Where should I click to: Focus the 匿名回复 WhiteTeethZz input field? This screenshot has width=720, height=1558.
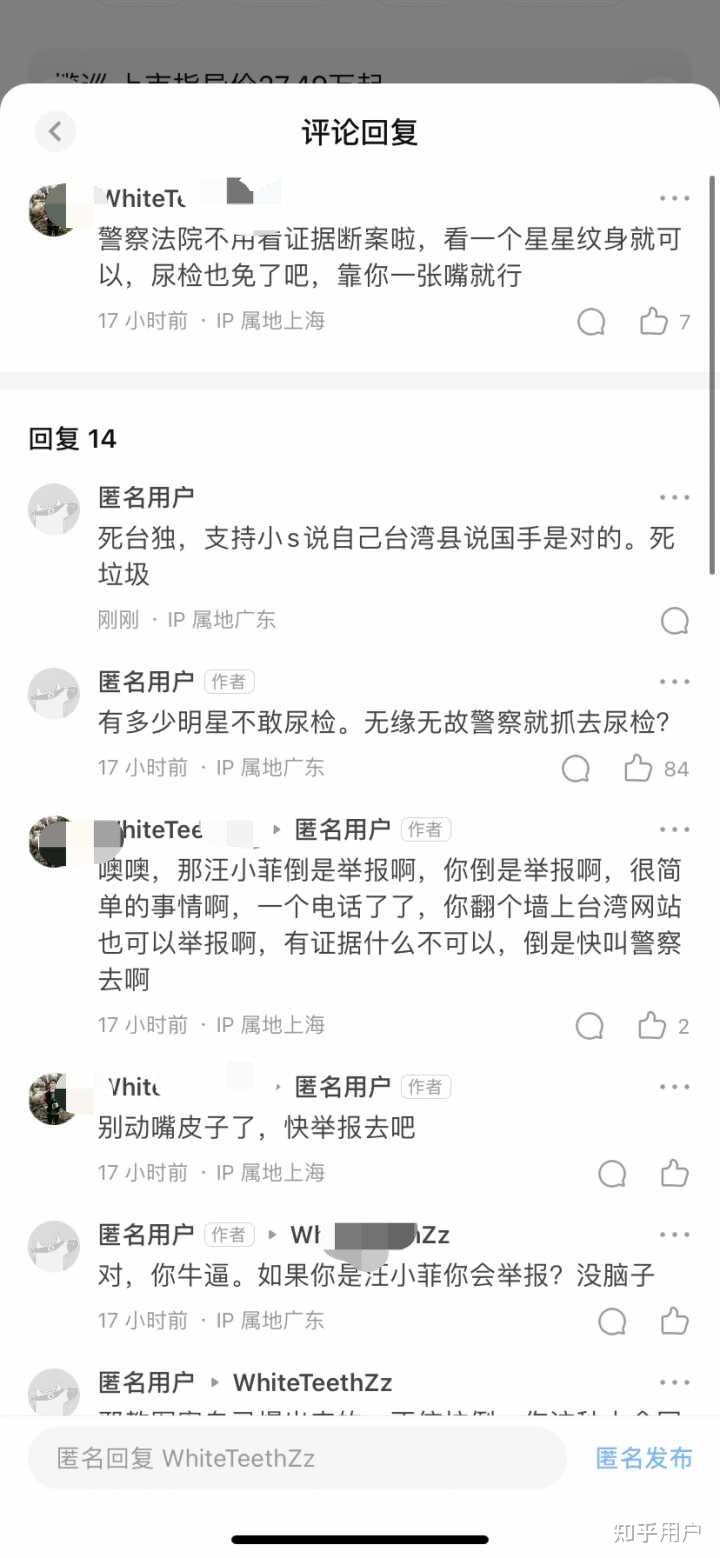297,1458
